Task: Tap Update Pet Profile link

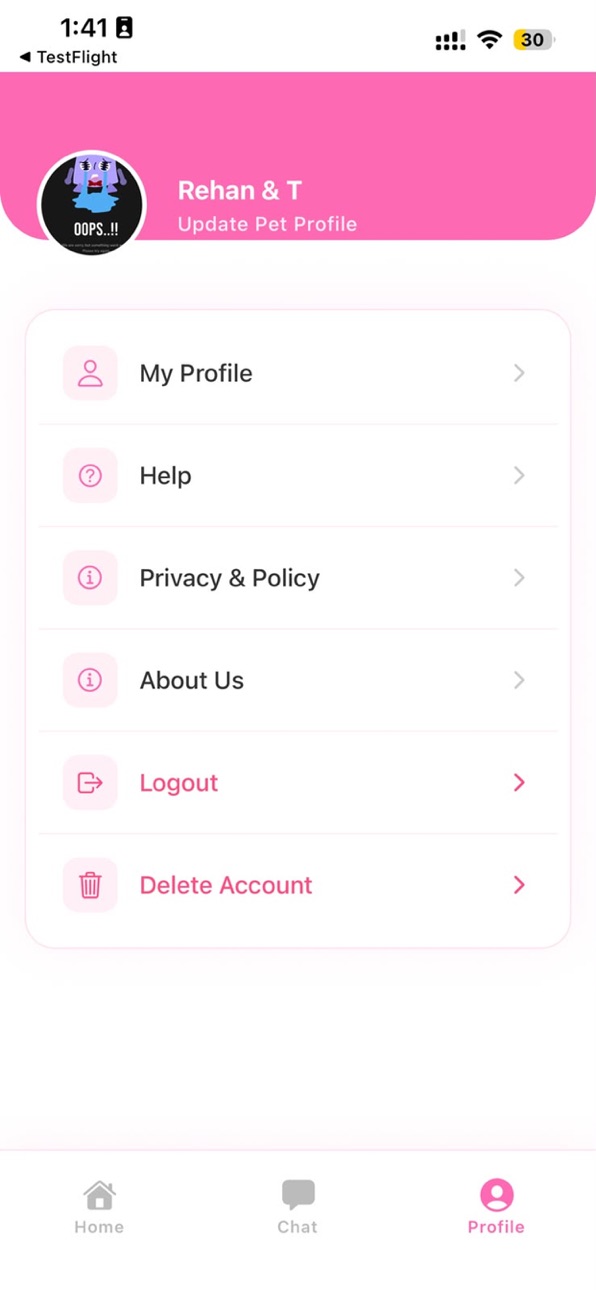Action: 267,224
